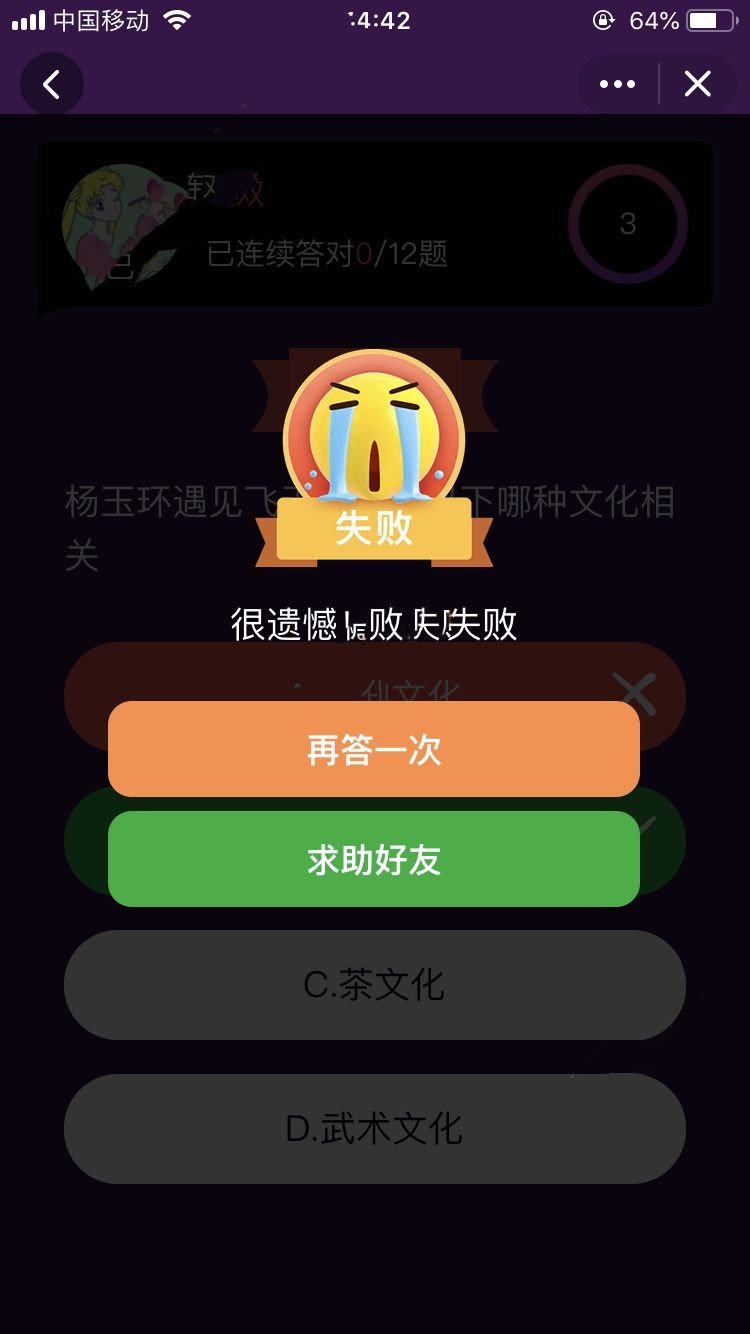Tap the back arrow at top left
Viewport: 750px width, 1334px height.
(52, 84)
